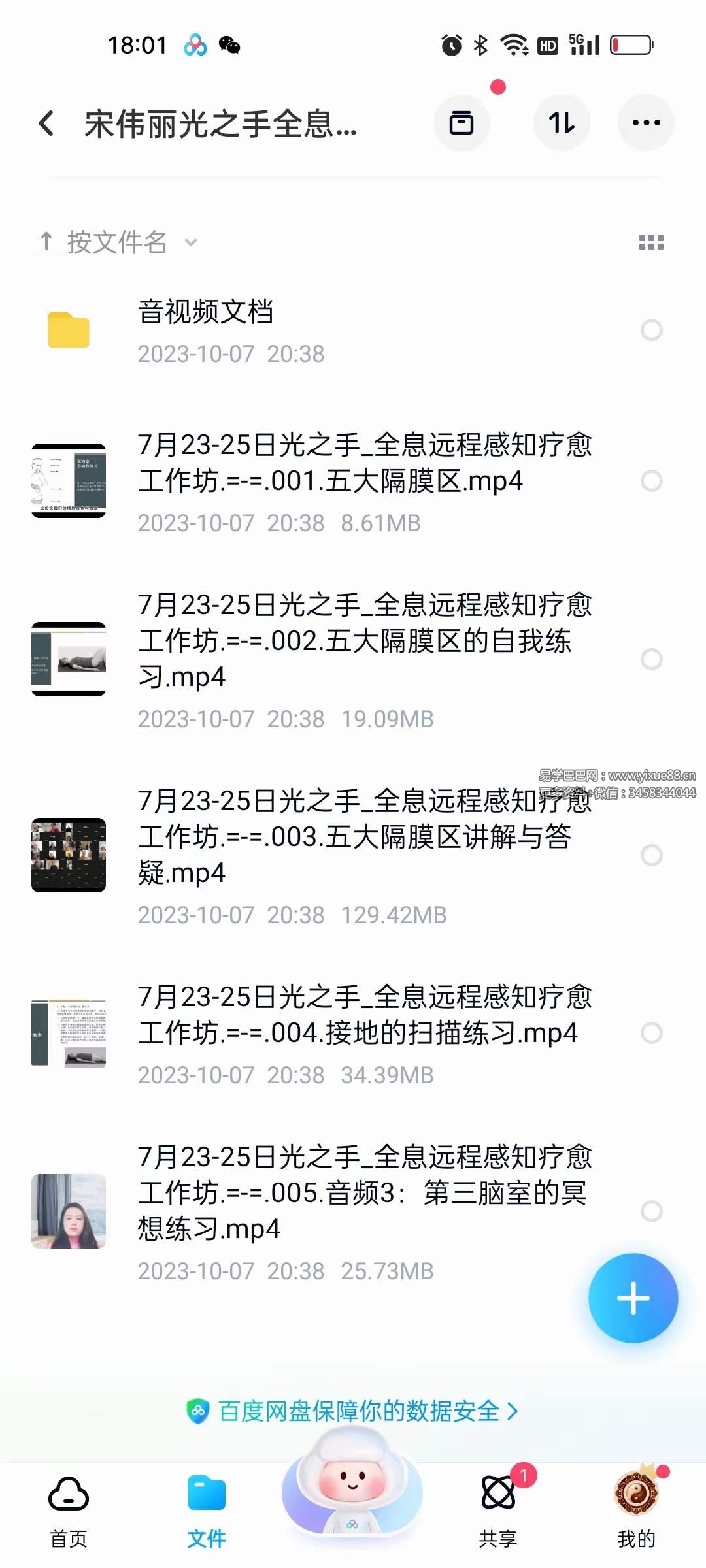Open 002.五大隔膜区的自我练习.mp4
Image resolution: width=706 pixels, height=1568 pixels.
353,641
